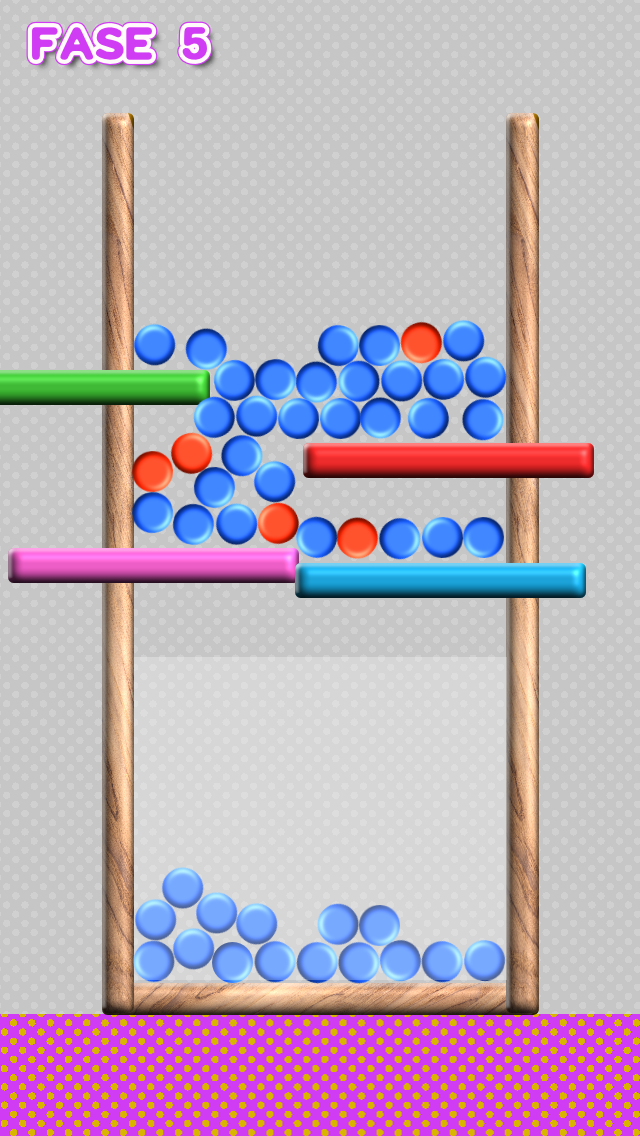Tap the pink pin bar
Image resolution: width=640 pixels, height=1136 pixels.
[x=154, y=565]
